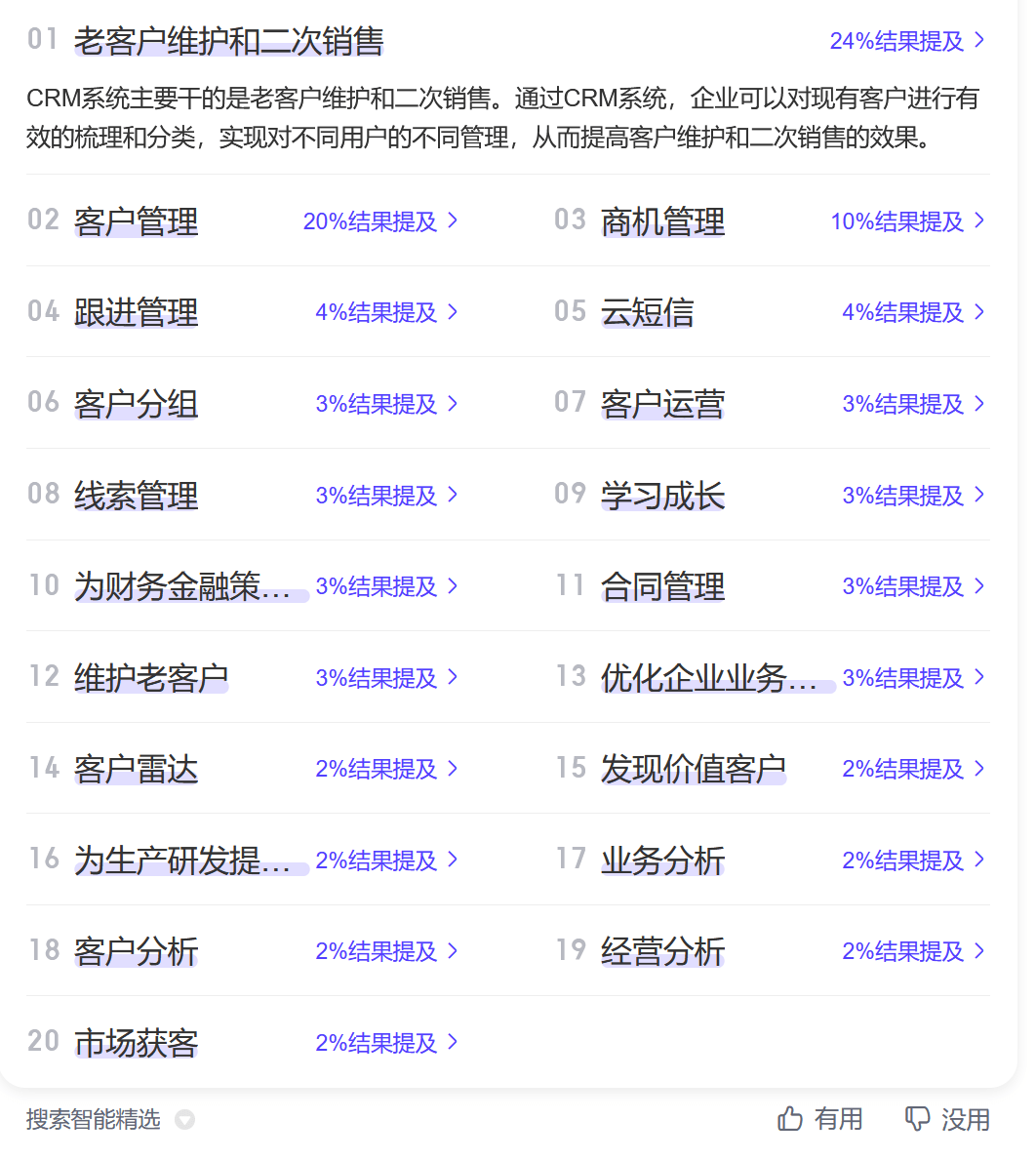Select the 跟进管理 entry
Image resolution: width=1036 pixels, height=1160 pixels.
click(136, 312)
